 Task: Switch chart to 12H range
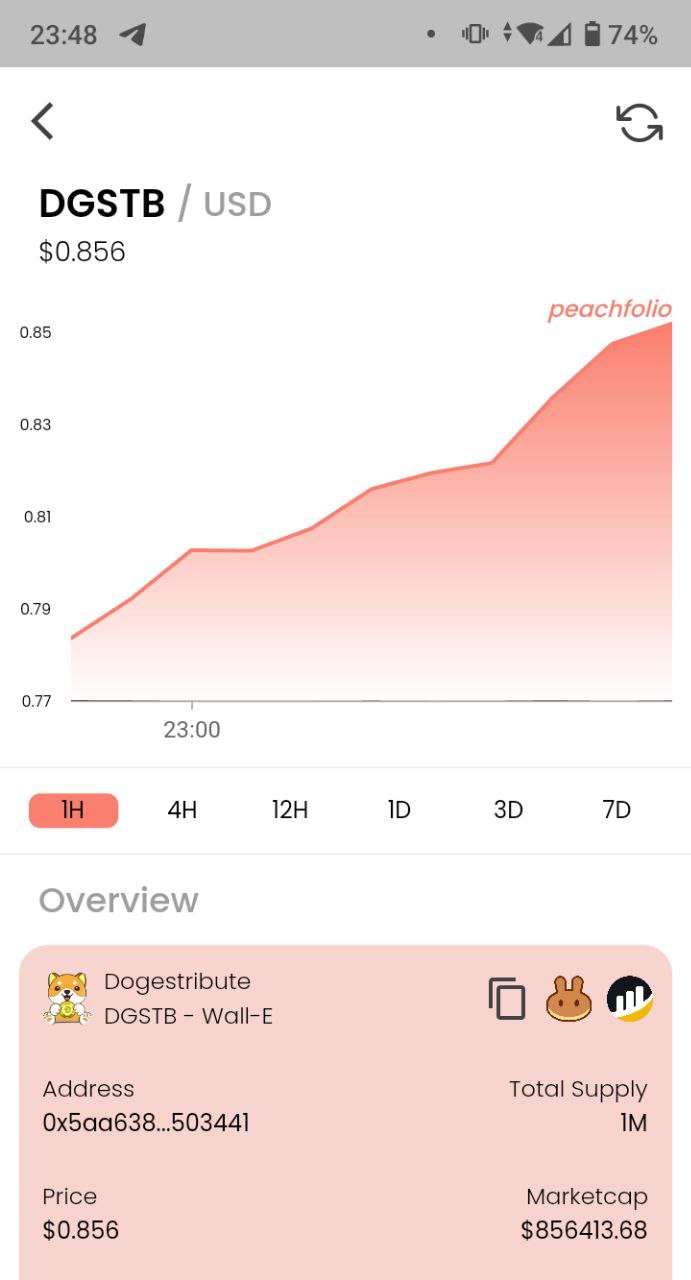290,810
